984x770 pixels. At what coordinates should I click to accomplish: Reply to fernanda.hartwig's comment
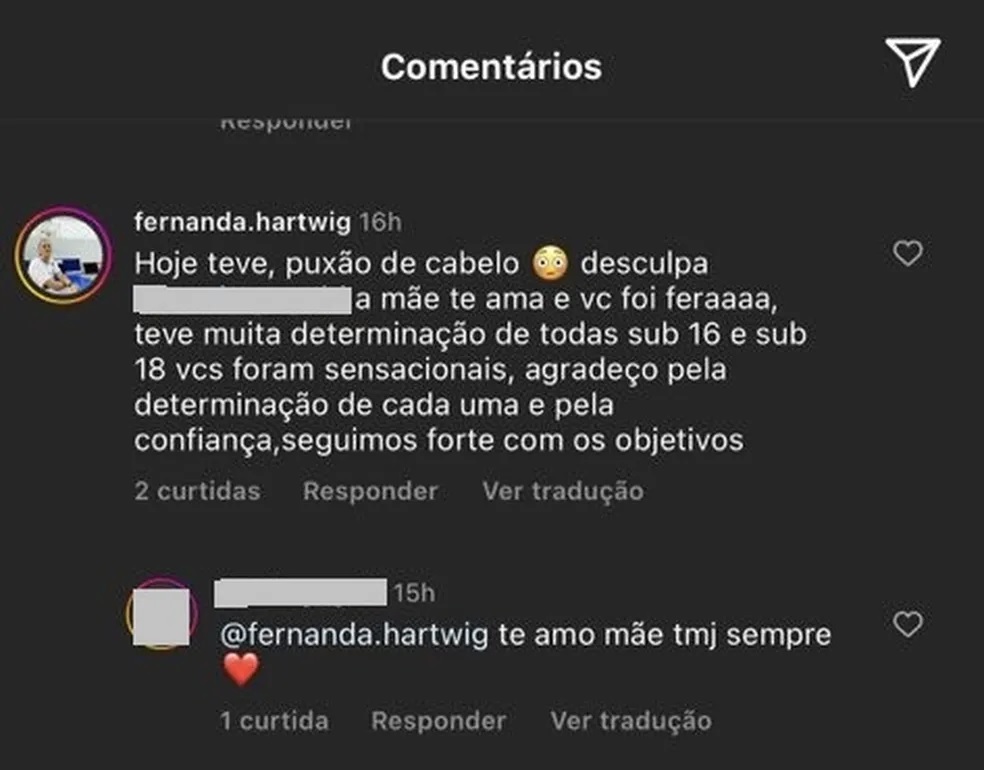[x=370, y=491]
